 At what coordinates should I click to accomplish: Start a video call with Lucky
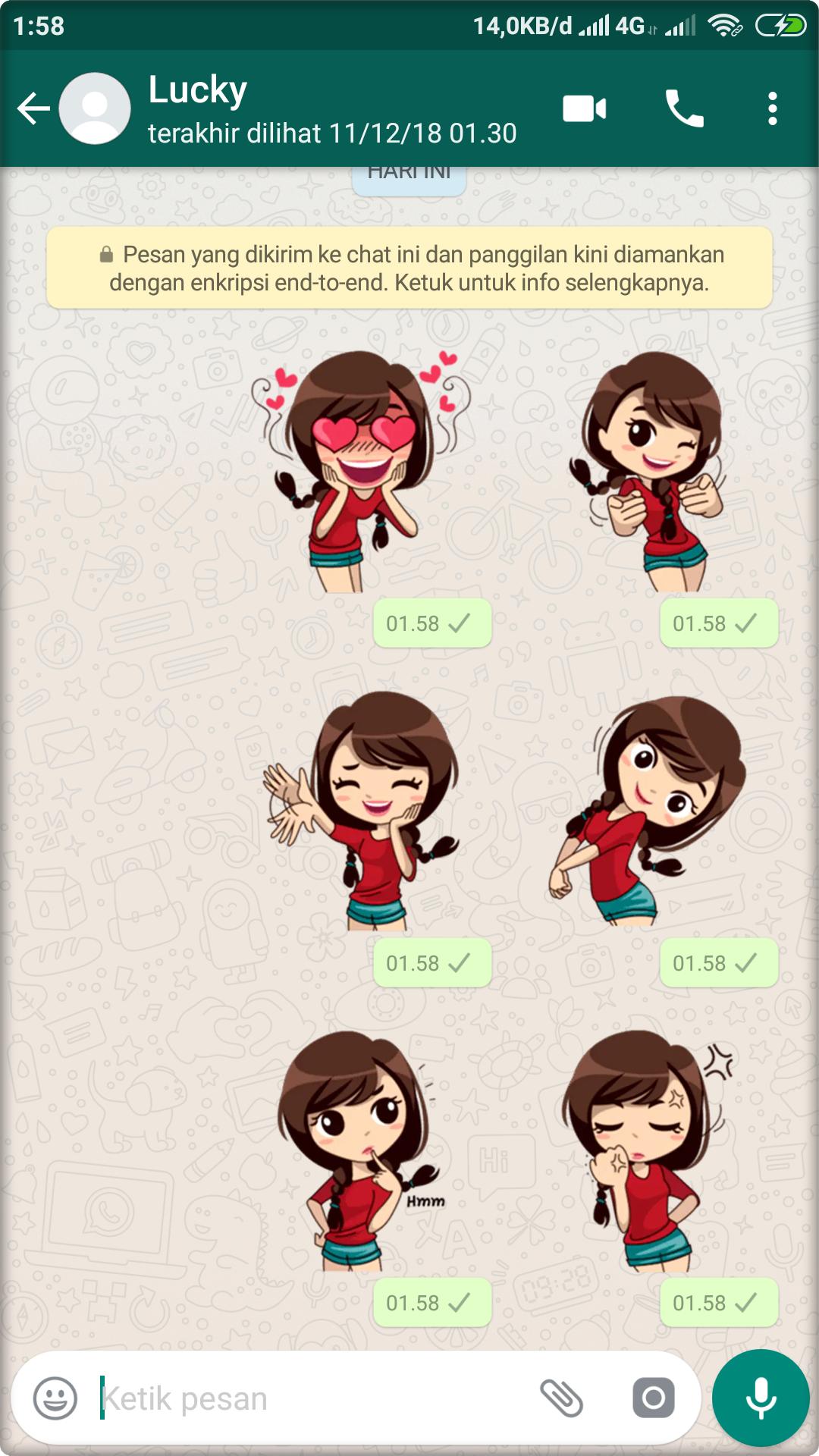(584, 108)
